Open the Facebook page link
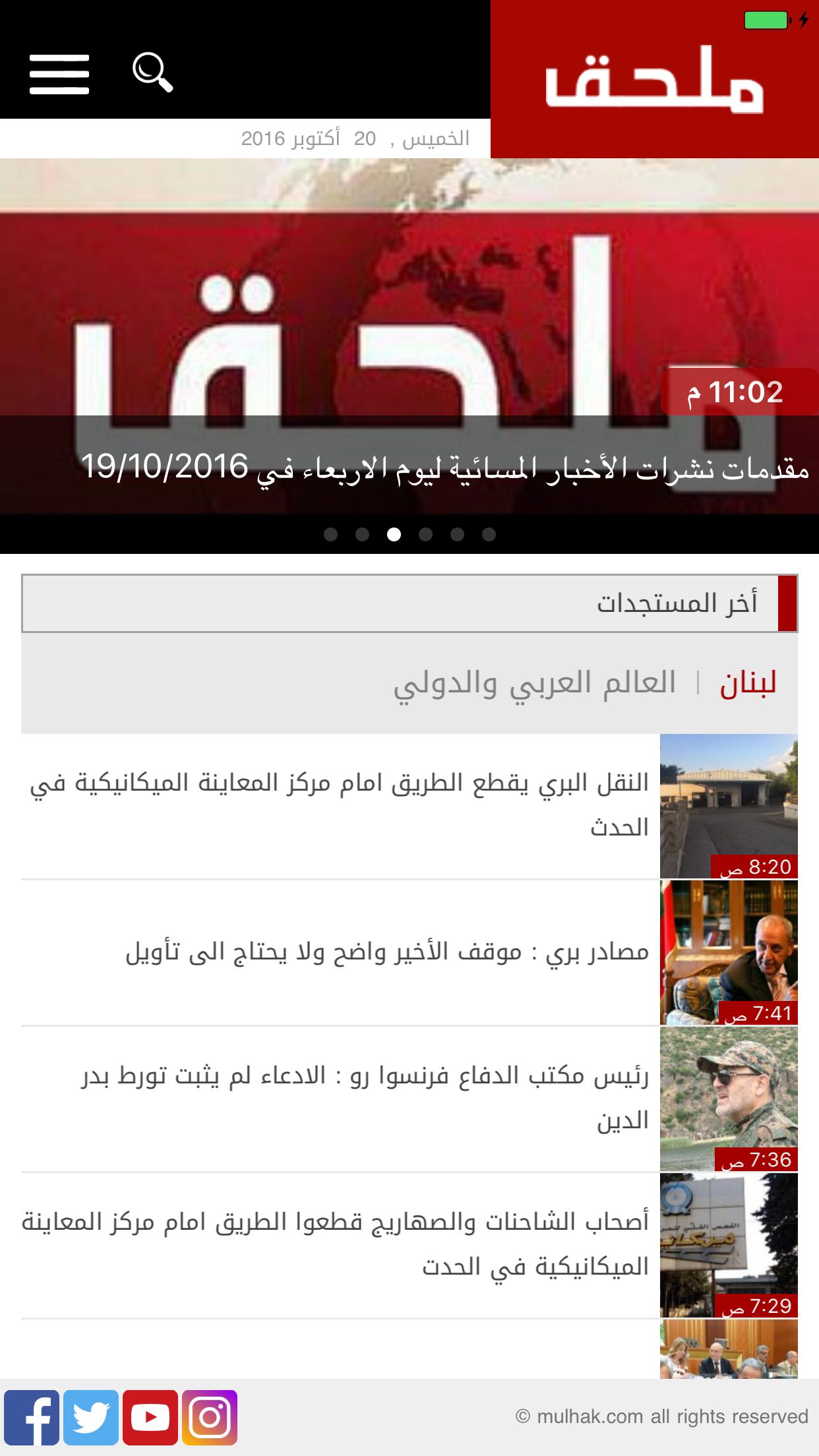This screenshot has width=819, height=1456. pos(32,1417)
